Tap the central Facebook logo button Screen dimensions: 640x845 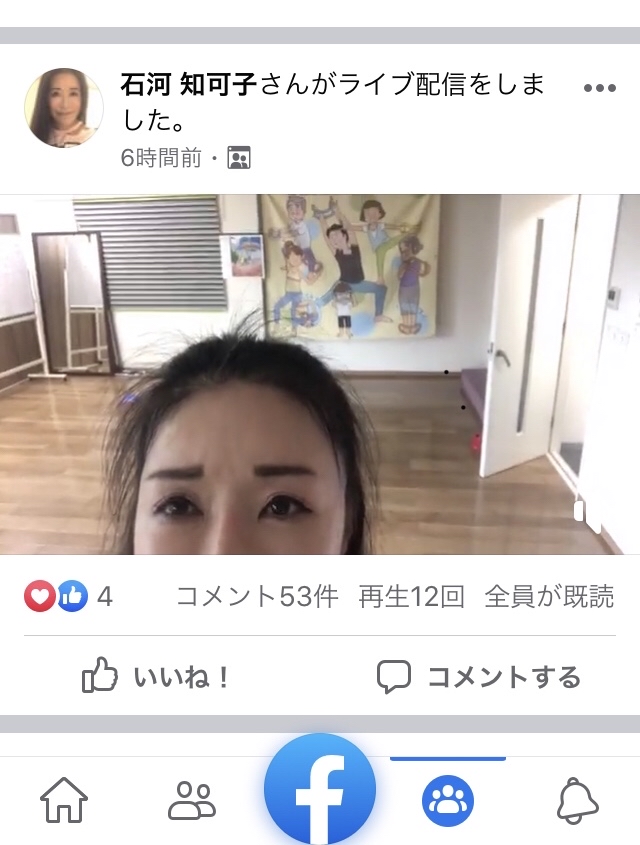320,790
